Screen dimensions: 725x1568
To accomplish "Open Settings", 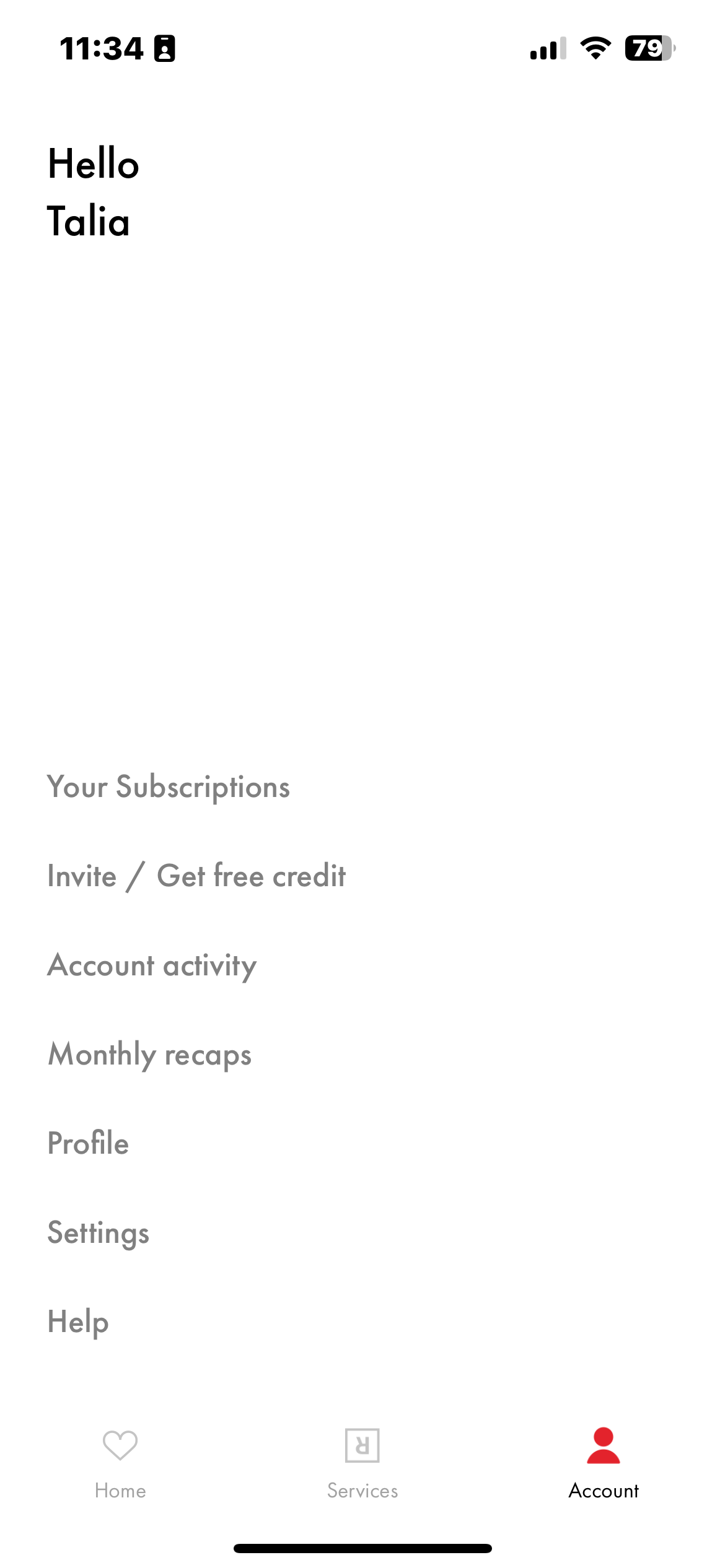I will pyautogui.click(x=99, y=1233).
